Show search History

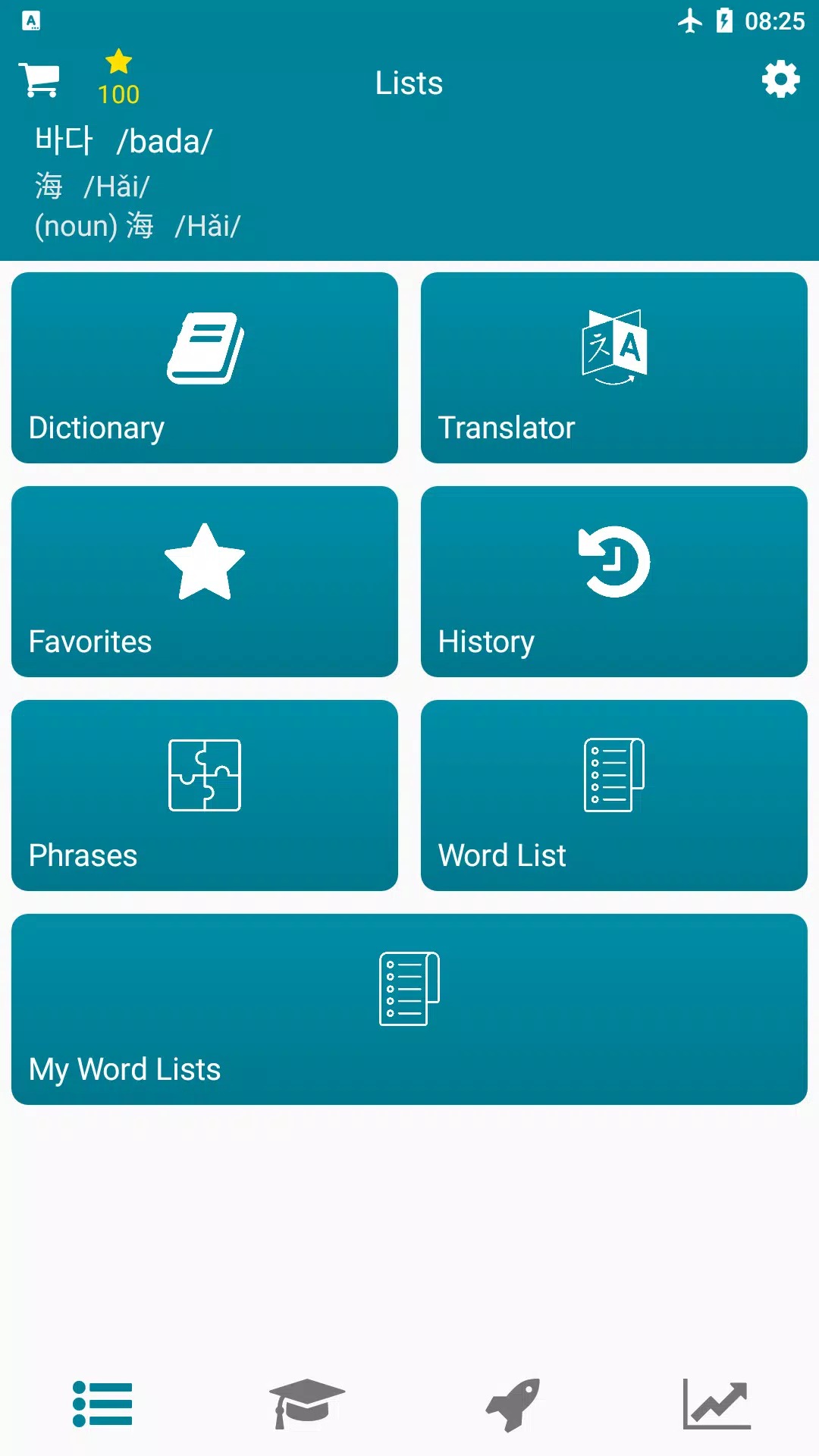coord(614,582)
